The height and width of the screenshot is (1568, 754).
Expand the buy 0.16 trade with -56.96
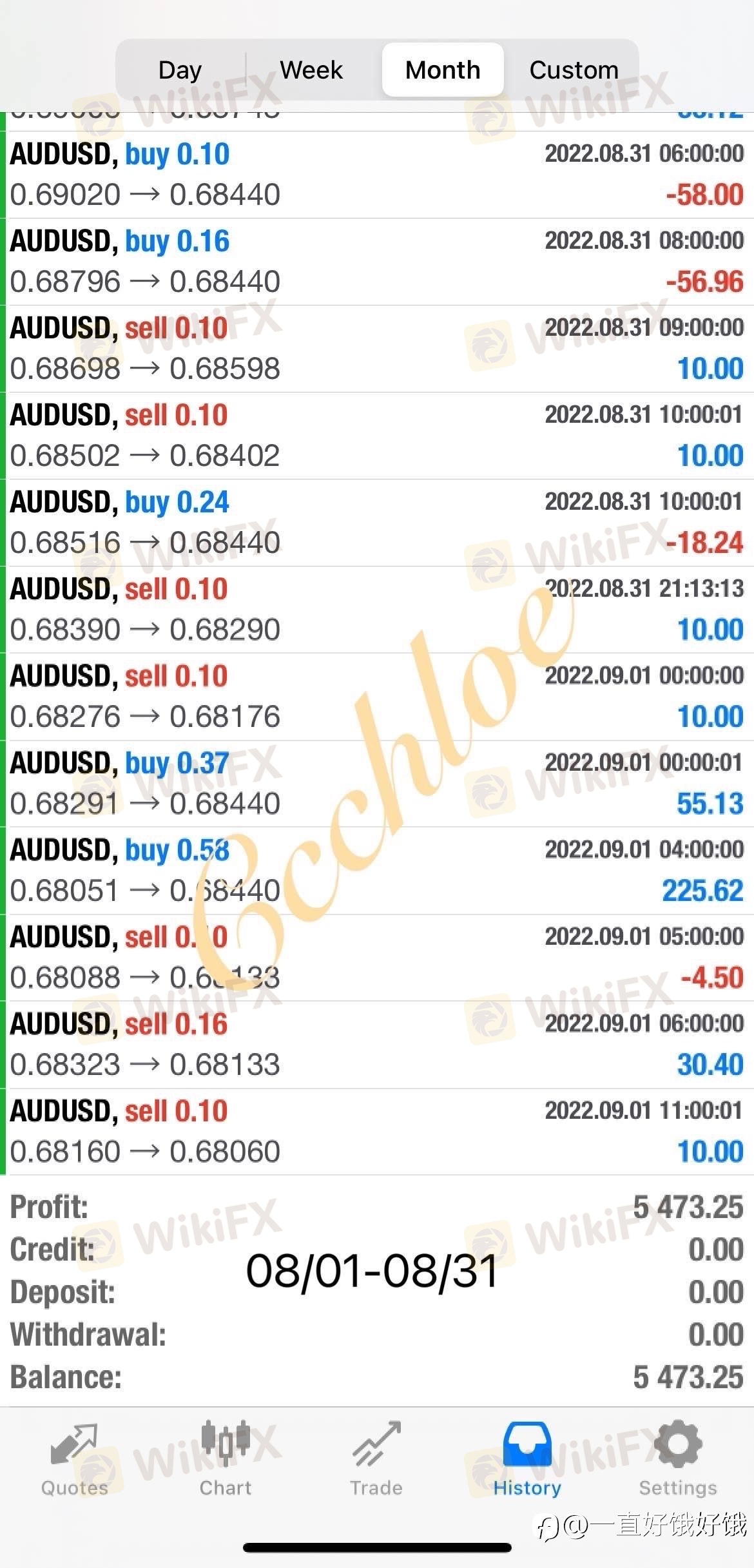click(379, 262)
